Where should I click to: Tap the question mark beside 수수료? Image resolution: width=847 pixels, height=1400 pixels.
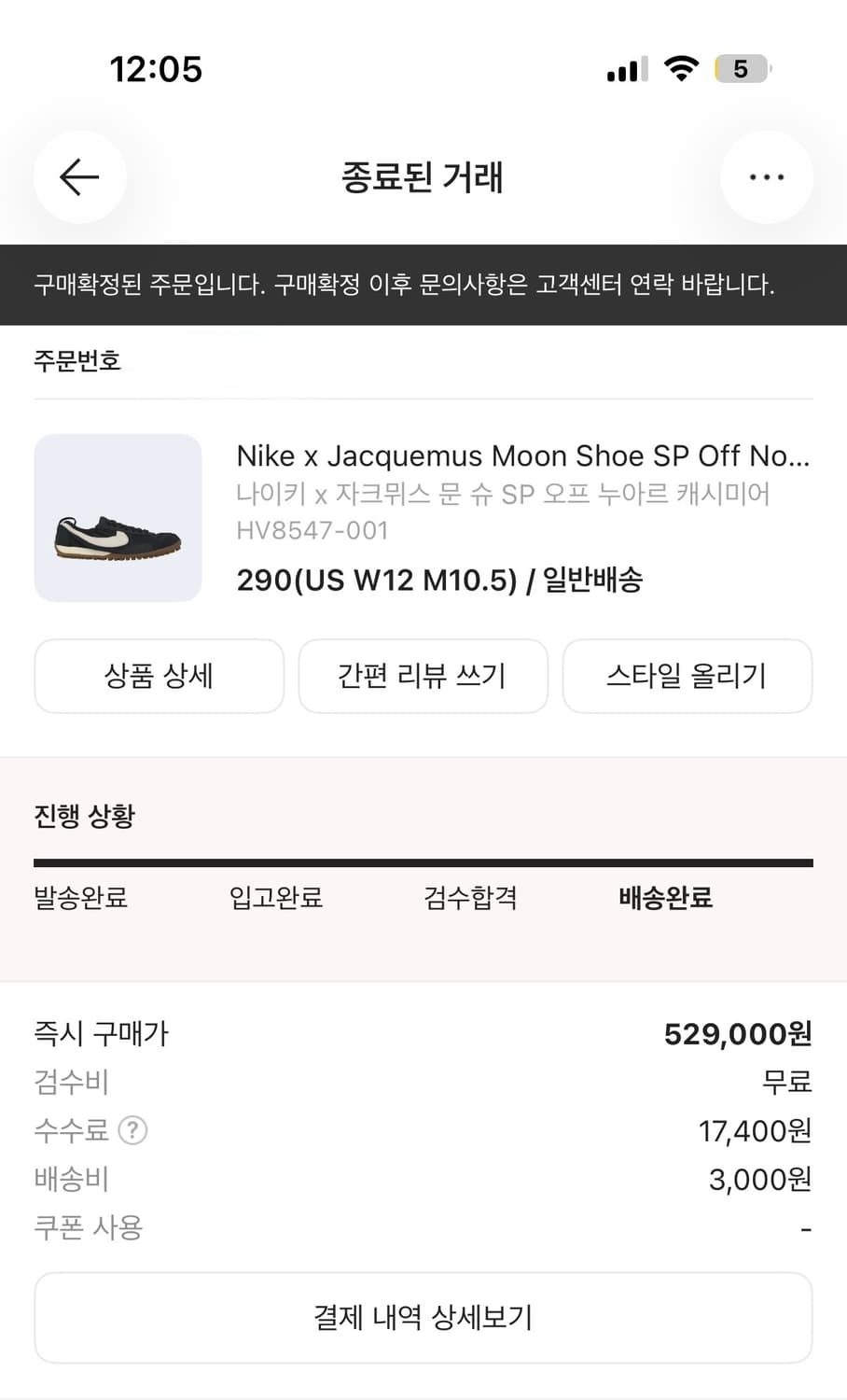click(x=133, y=1130)
